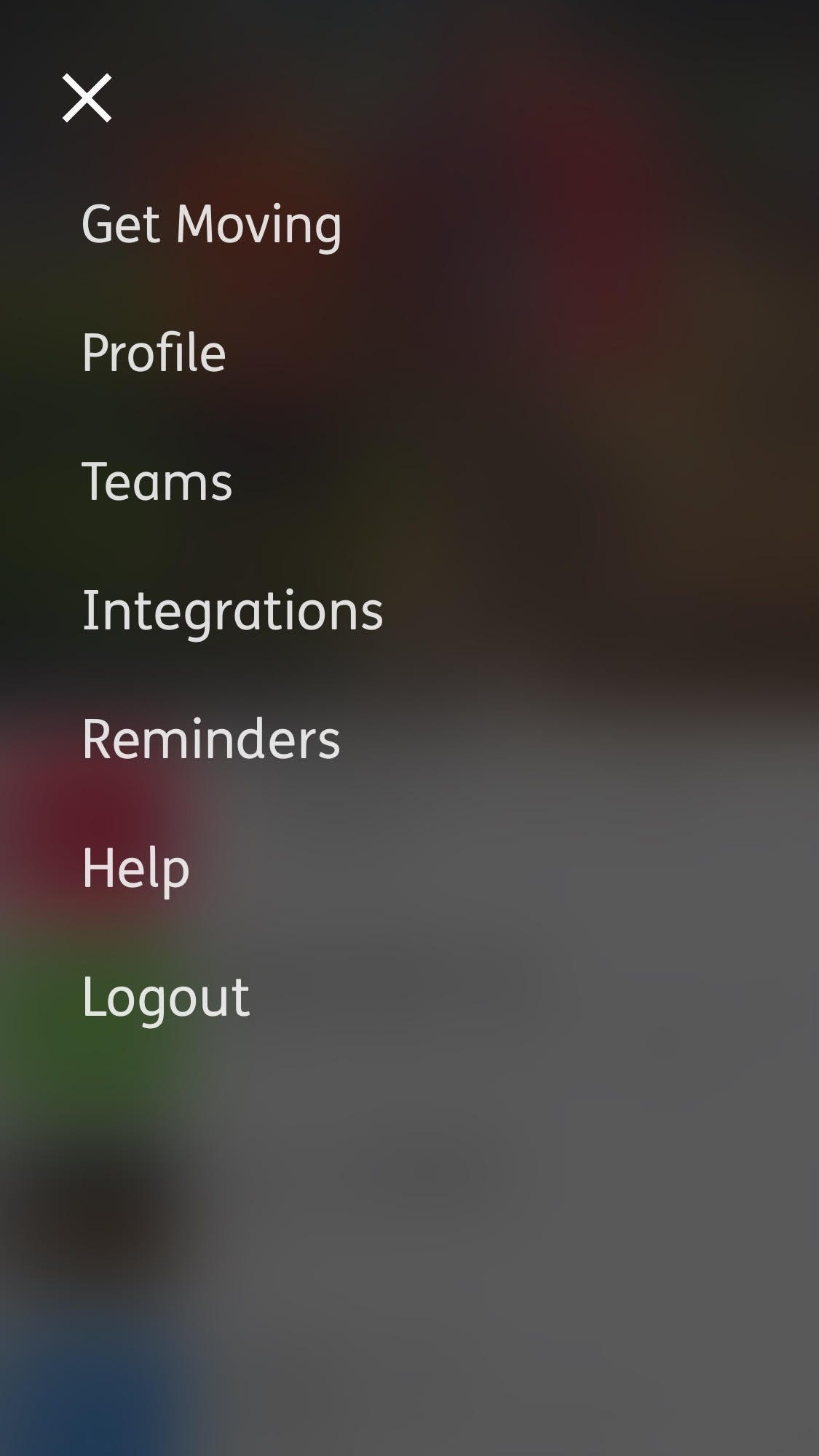Image resolution: width=819 pixels, height=1456 pixels.
Task: View Integrations settings
Action: (x=232, y=610)
